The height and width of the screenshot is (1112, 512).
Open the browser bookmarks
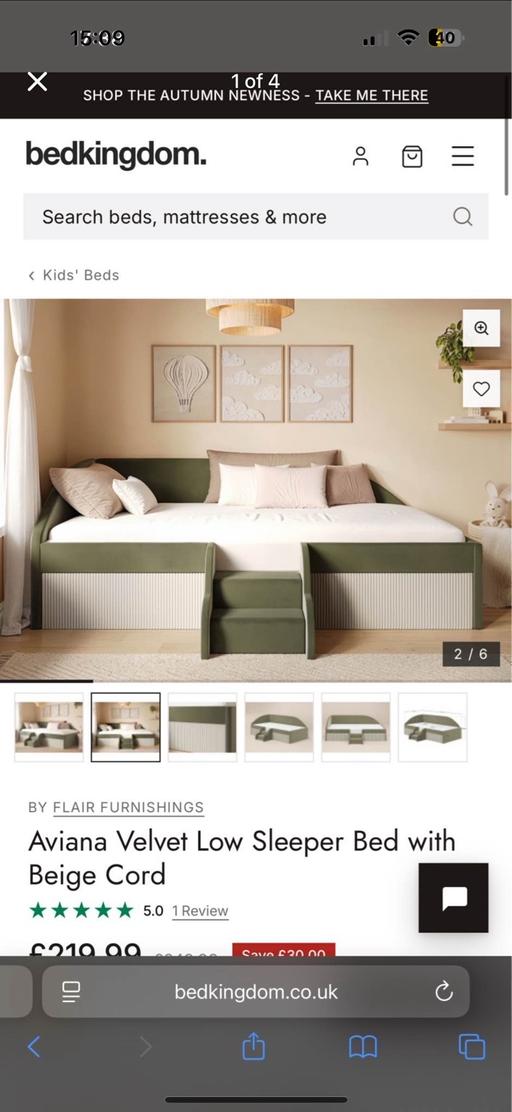(363, 1047)
